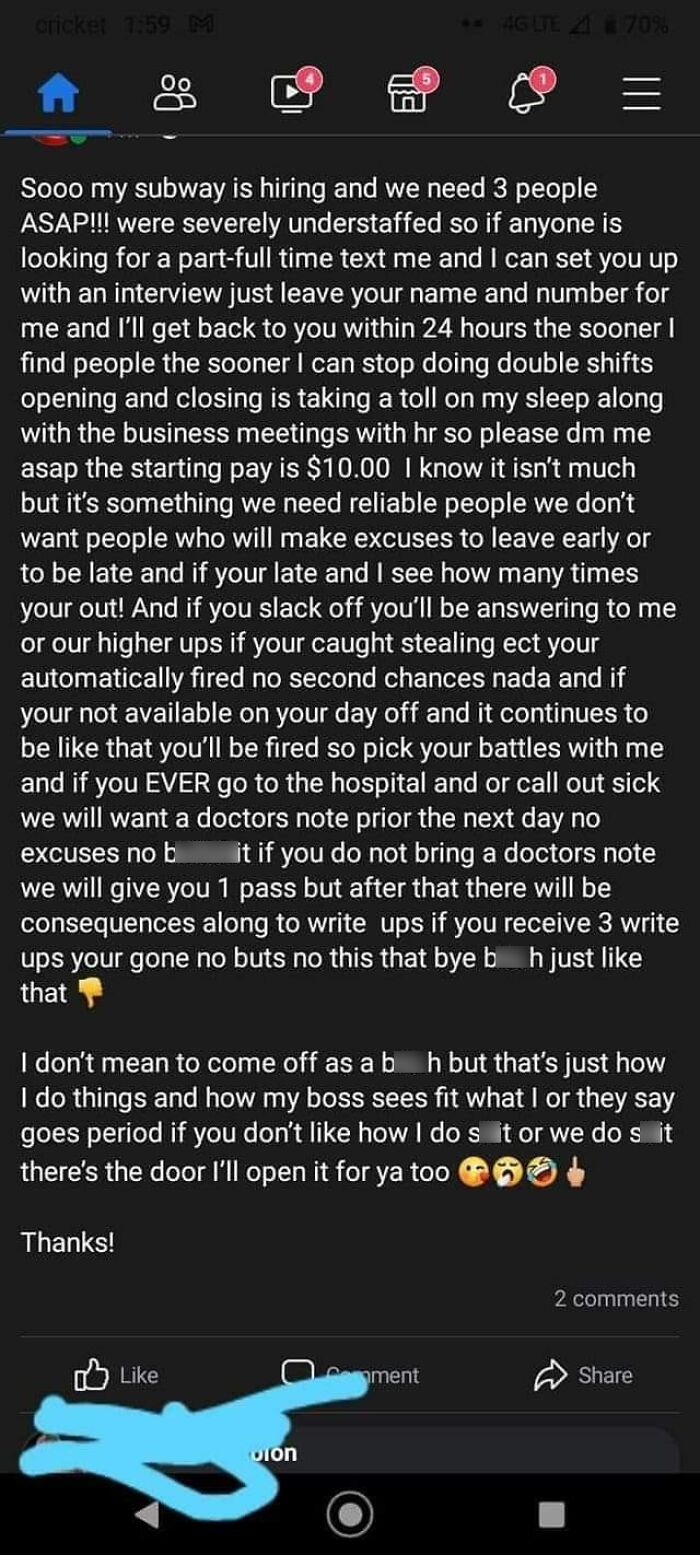
Task: Like the Subway hiring post
Action: point(116,1375)
